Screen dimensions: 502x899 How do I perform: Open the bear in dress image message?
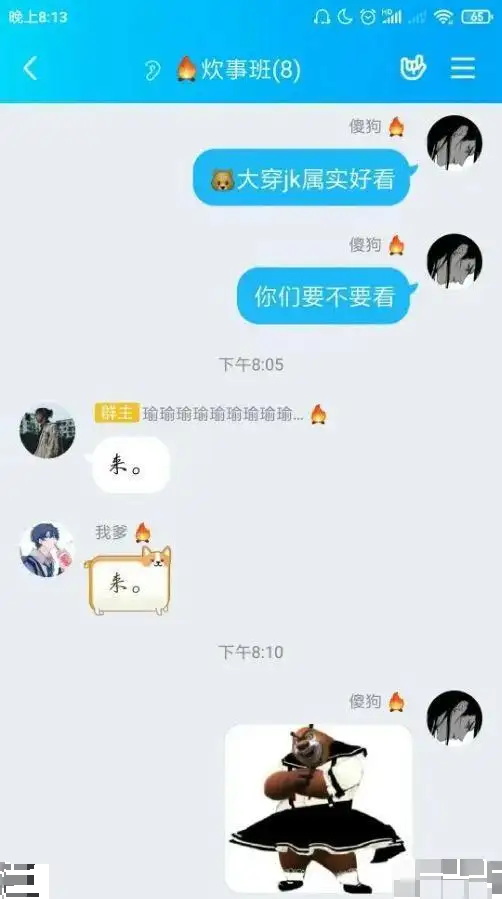click(x=319, y=808)
